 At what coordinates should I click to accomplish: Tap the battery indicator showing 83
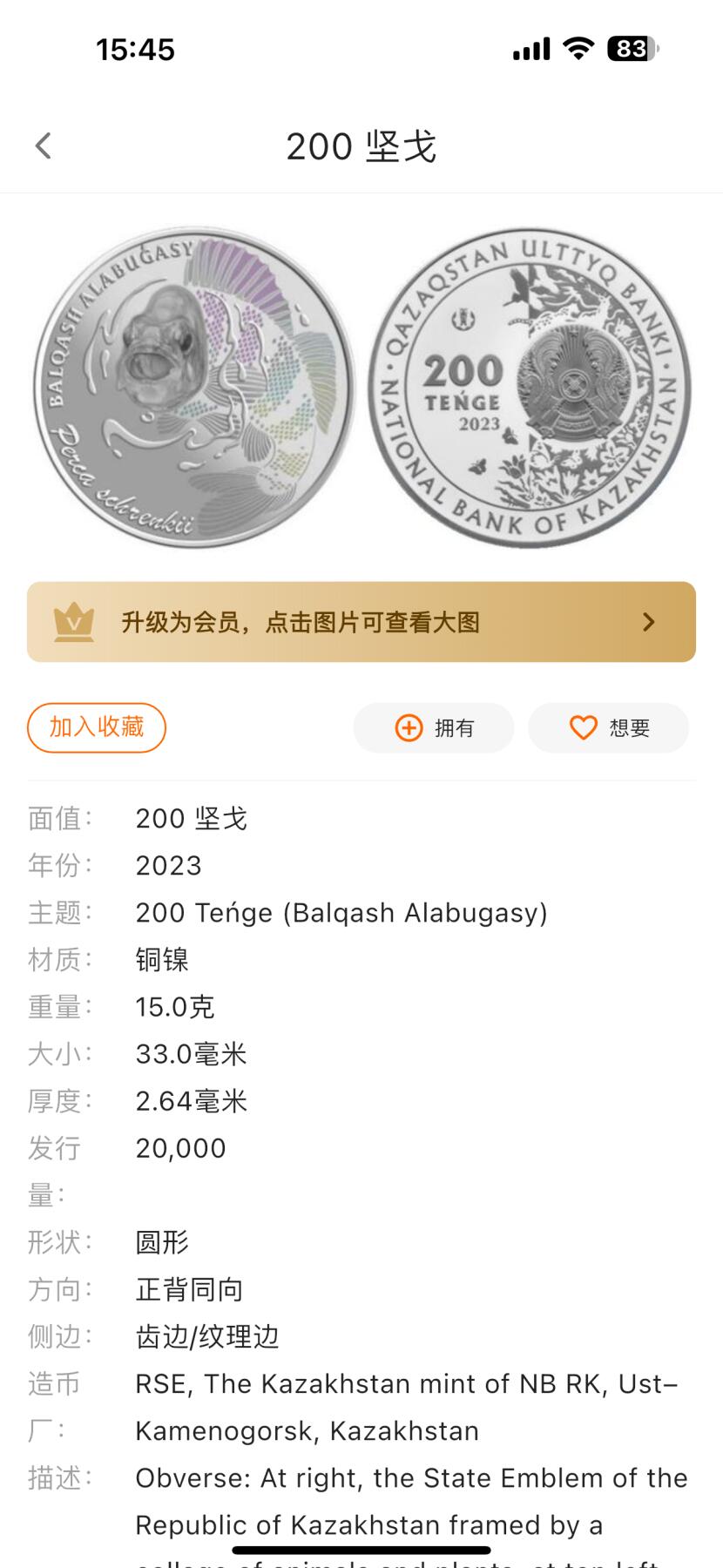tap(631, 50)
